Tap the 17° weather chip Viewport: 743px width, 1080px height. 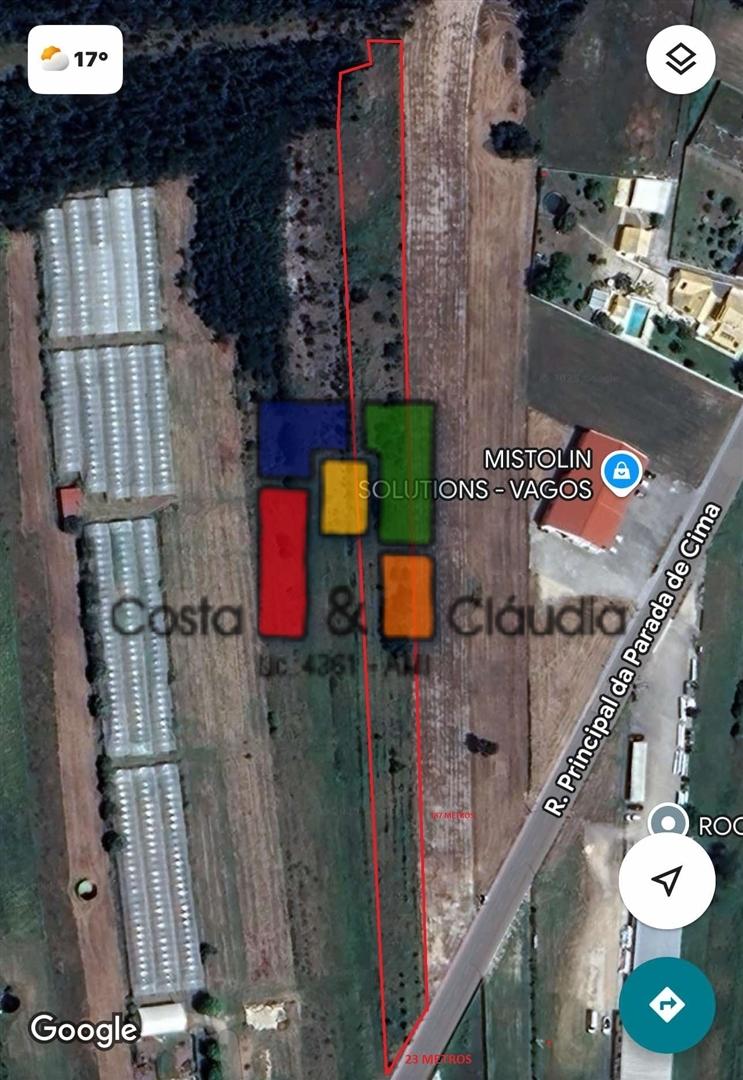point(75,59)
